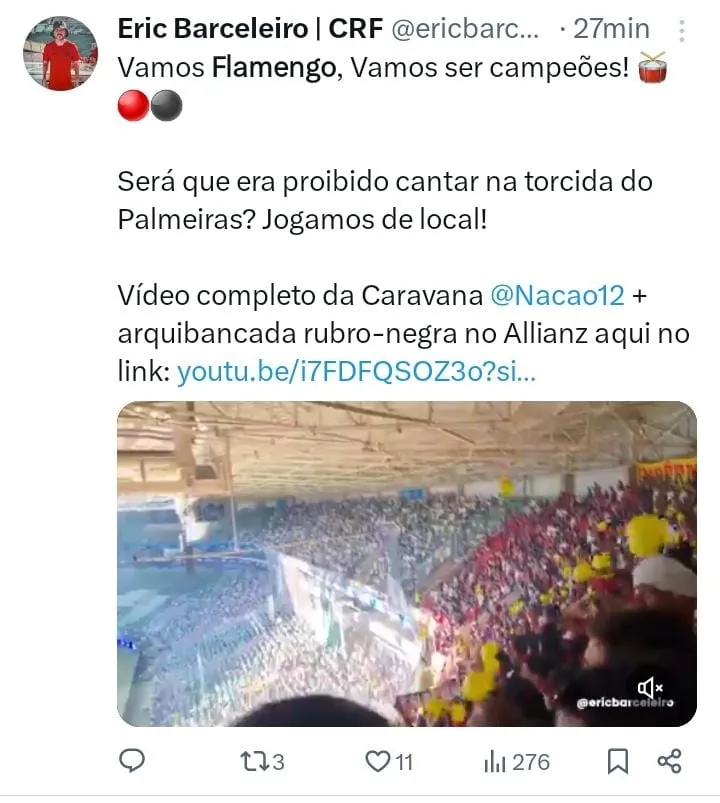
Task: Open Eric Barceleiro's profile picture
Action: [60, 53]
